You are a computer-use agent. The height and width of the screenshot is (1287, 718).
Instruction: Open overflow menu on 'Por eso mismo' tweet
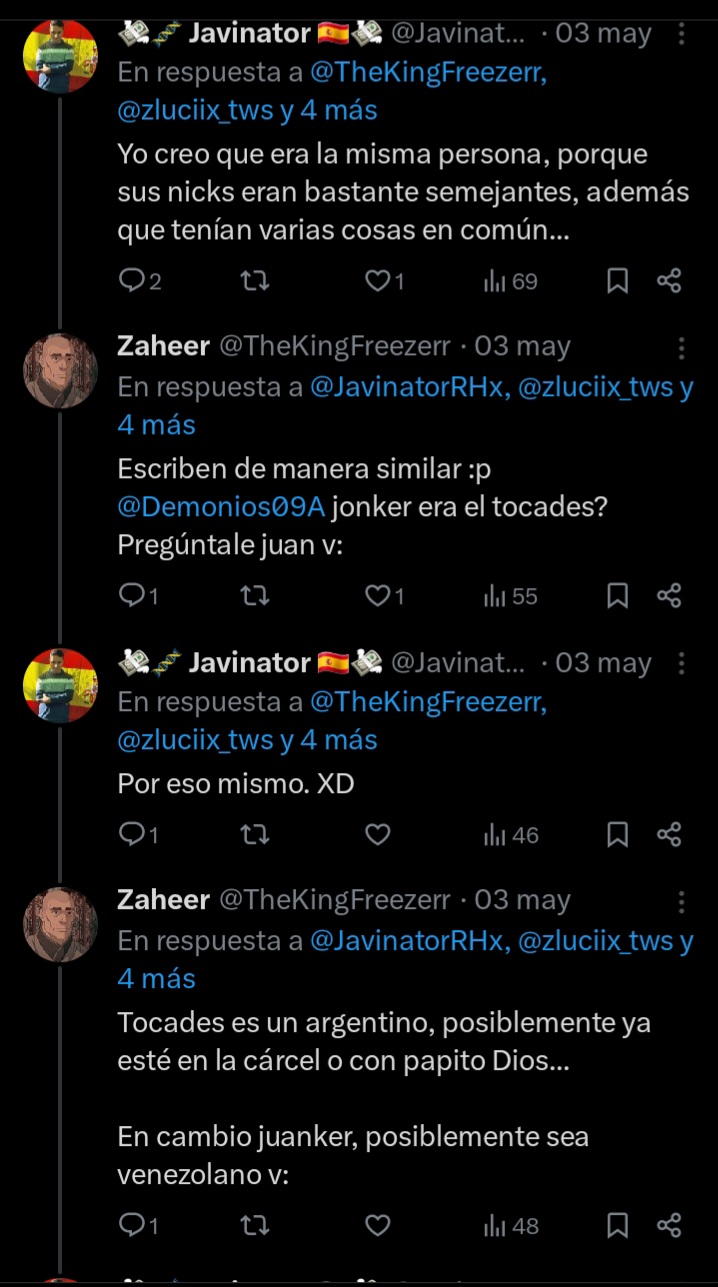point(682,663)
